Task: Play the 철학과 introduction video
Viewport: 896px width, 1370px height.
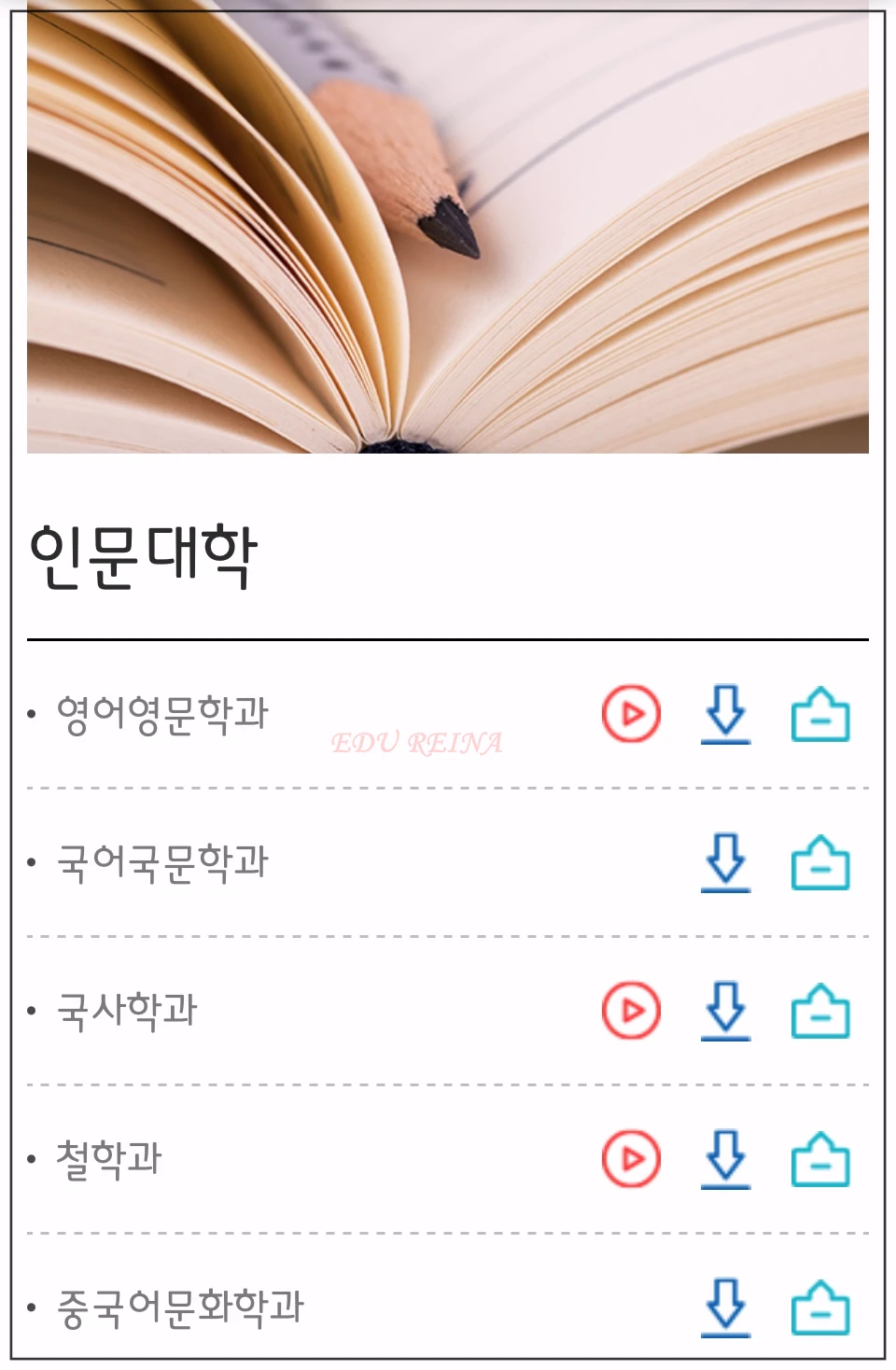Action: pos(632,1157)
